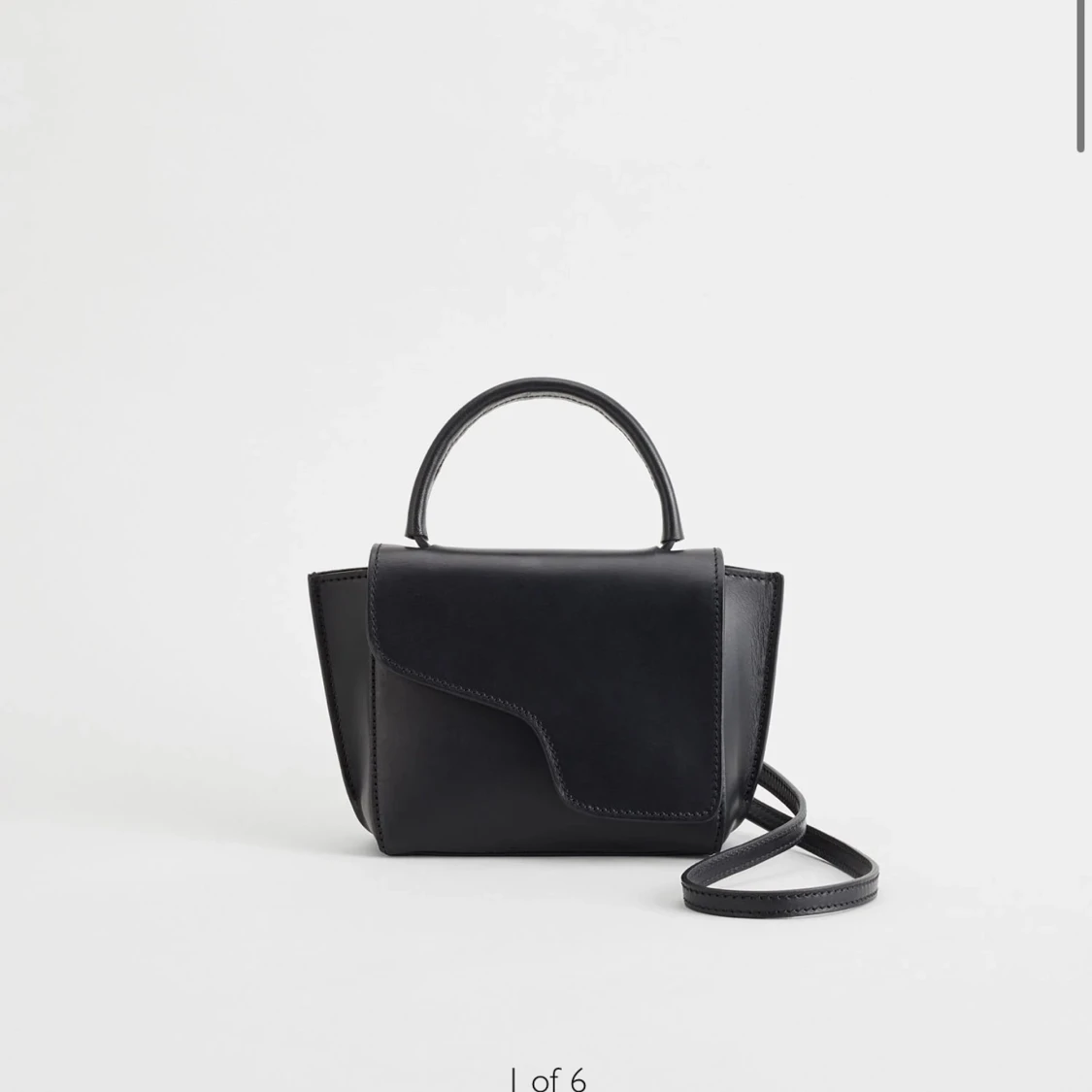The image size is (1092, 1092).
Task: Open the black handbag product photo
Action: click(546, 679)
